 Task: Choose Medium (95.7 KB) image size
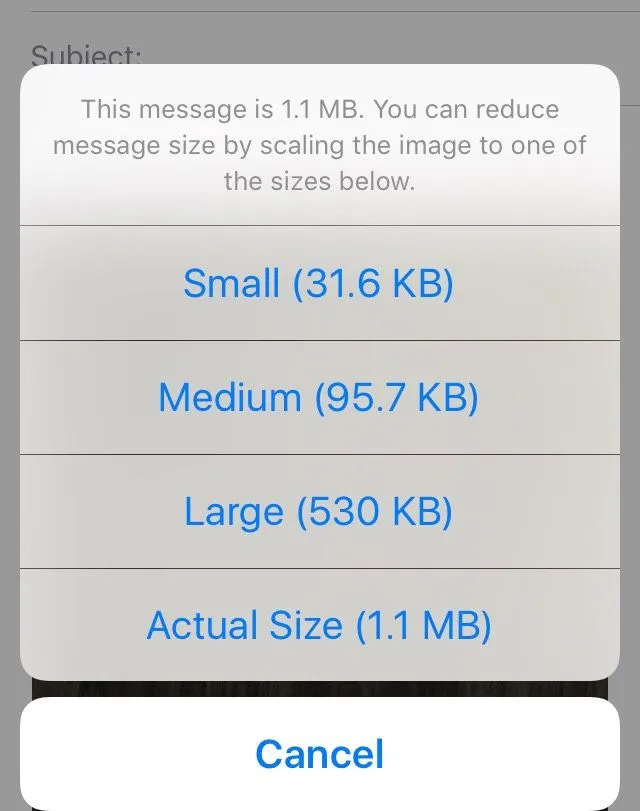(319, 398)
